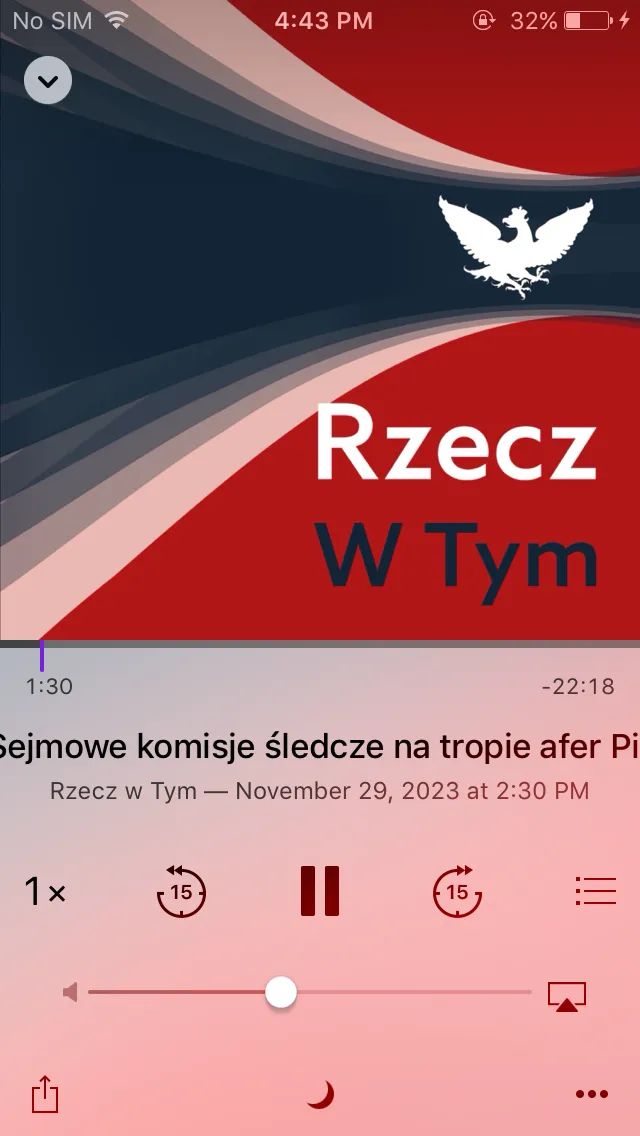
Task: Skip back 15 seconds
Action: coord(181,891)
